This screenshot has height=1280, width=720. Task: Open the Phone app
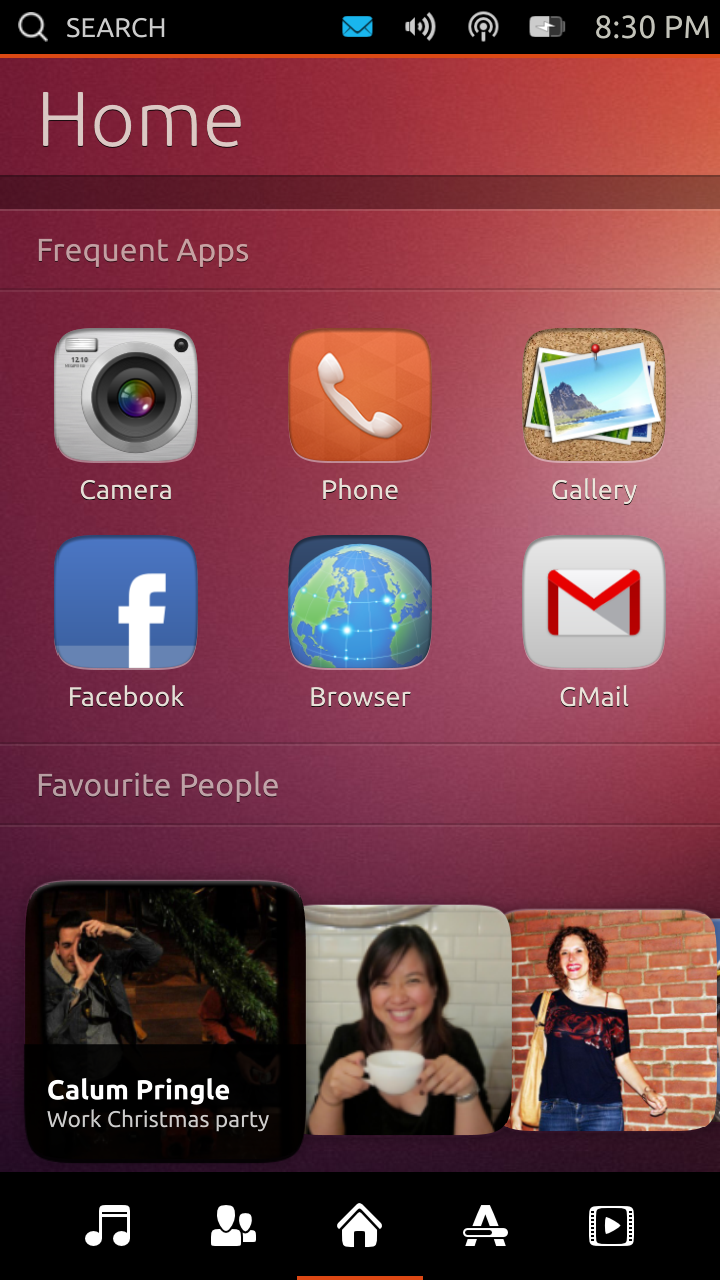point(360,396)
